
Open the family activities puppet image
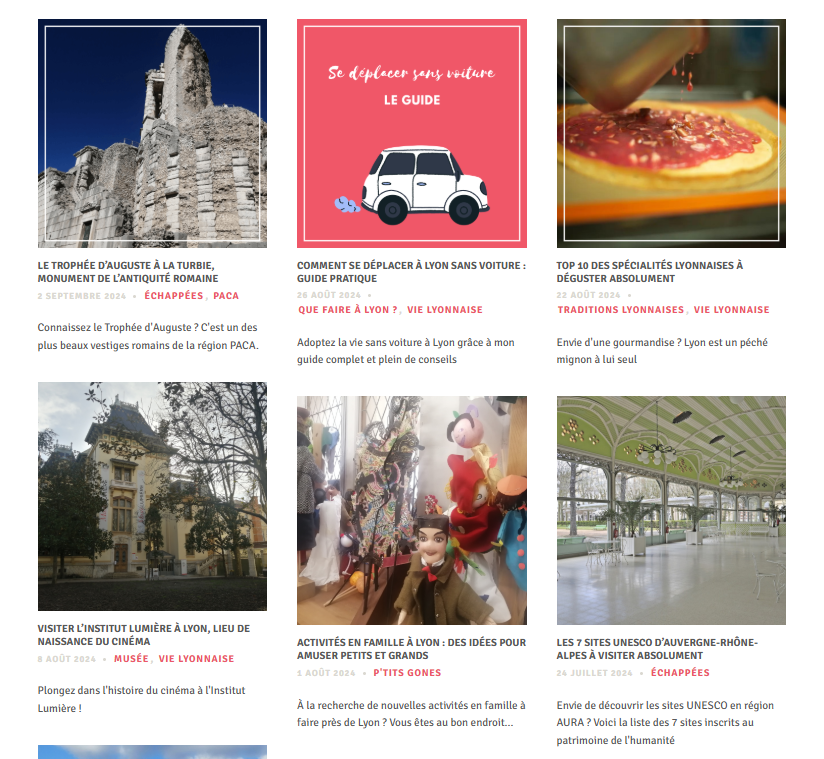pos(411,510)
